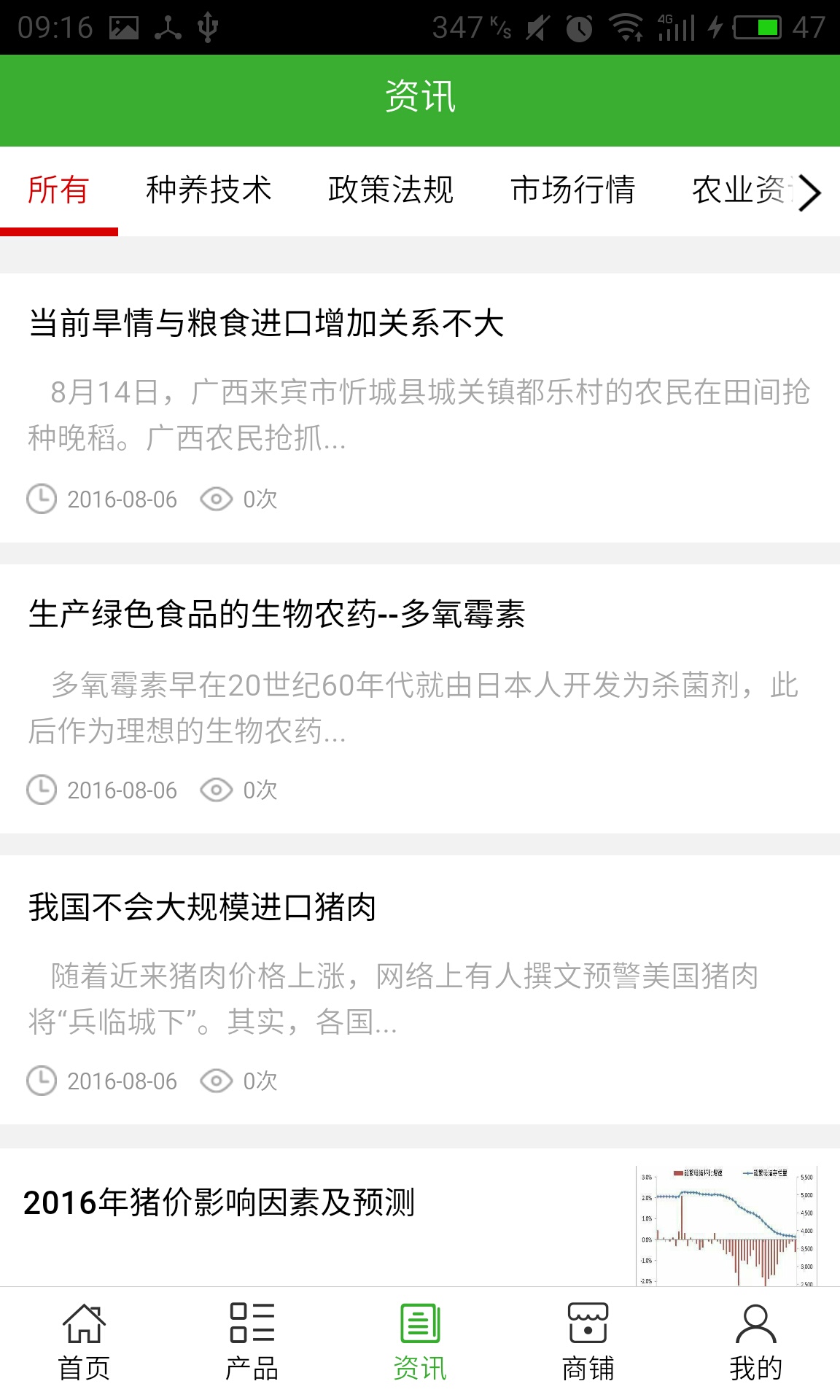Tap the 资讯 bottom navigation item
The width and height of the screenshot is (840, 1400).
click(420, 1343)
